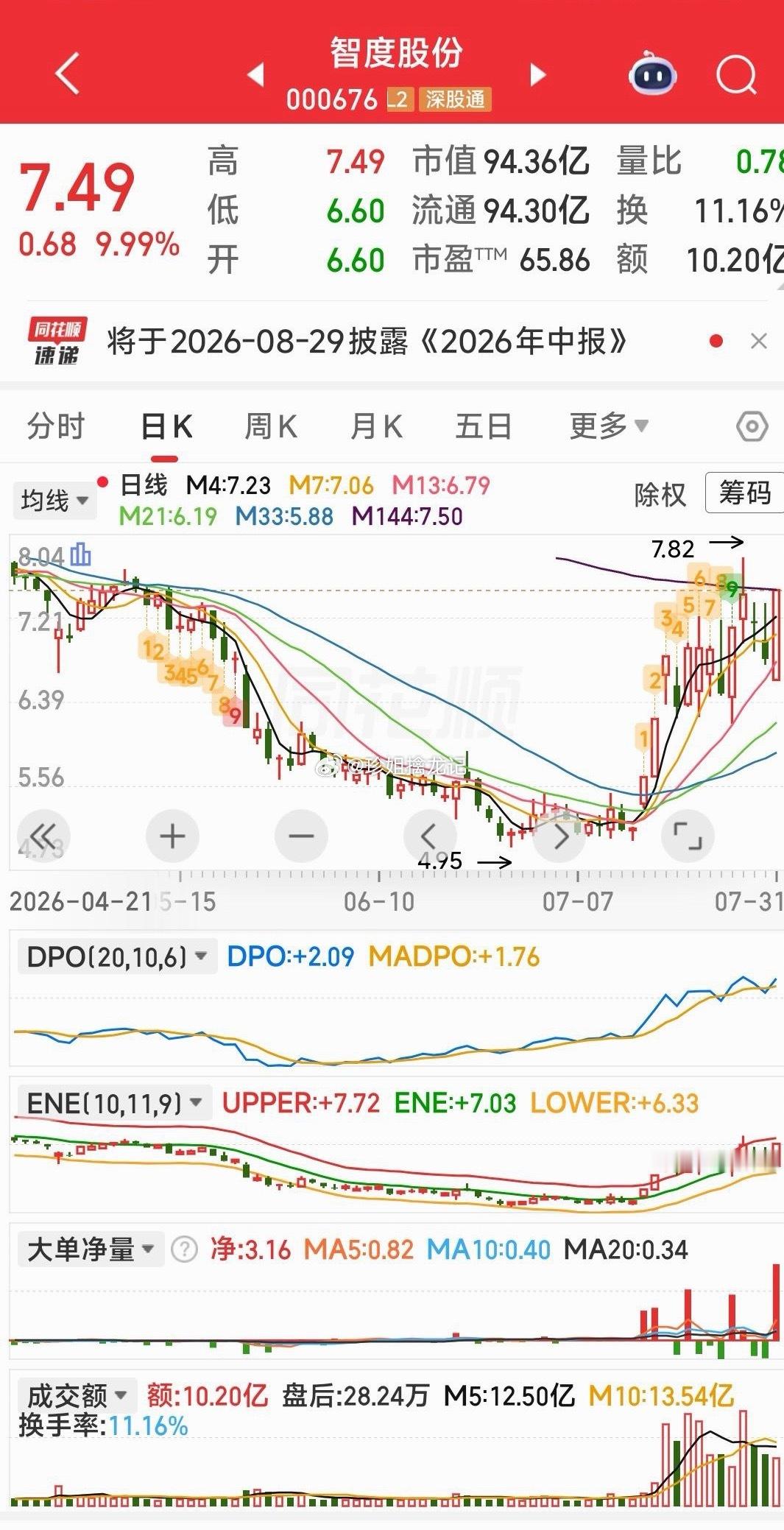
Task: Open stock search
Action: [736, 74]
